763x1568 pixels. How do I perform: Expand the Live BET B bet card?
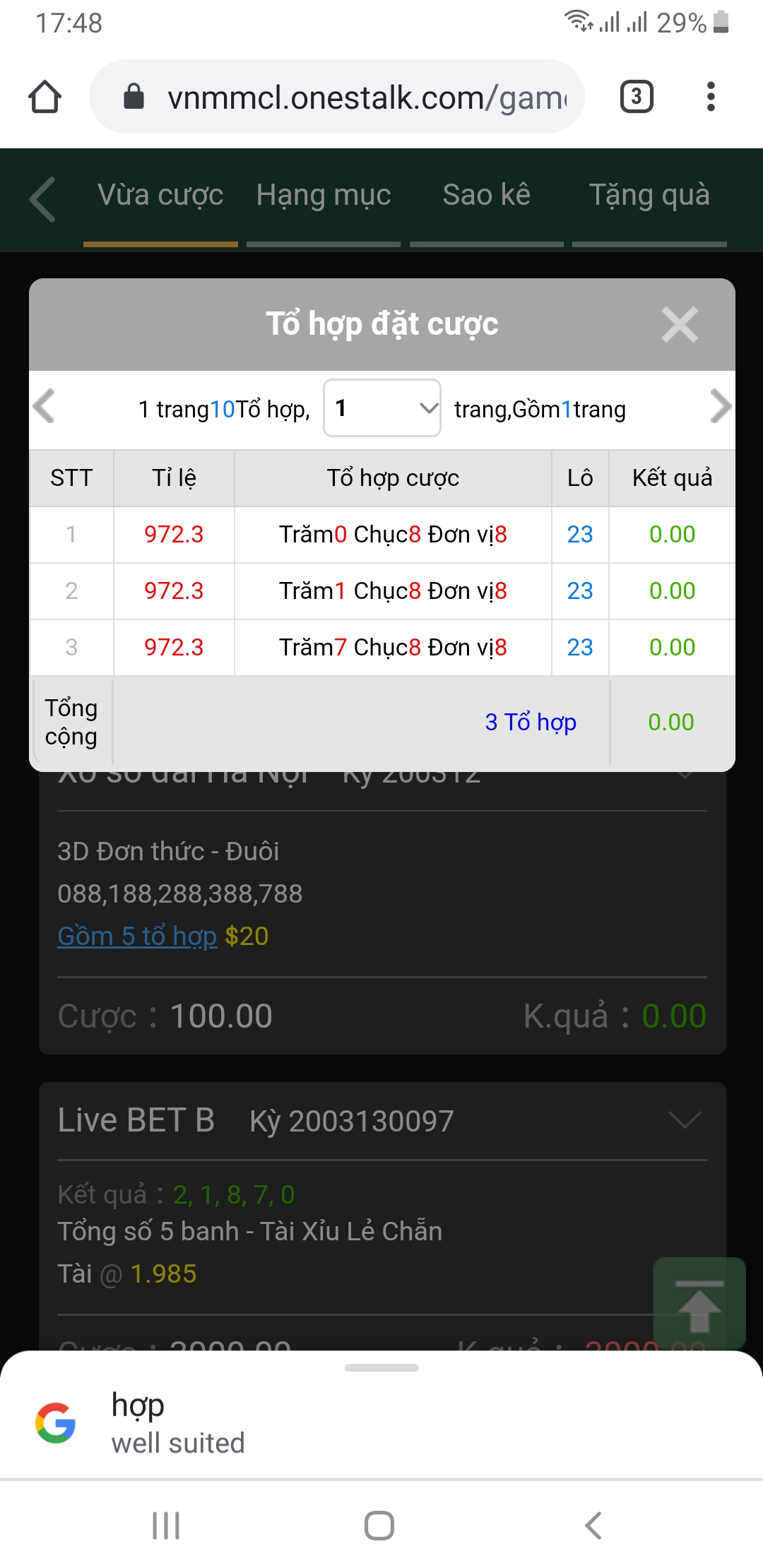[x=684, y=1120]
